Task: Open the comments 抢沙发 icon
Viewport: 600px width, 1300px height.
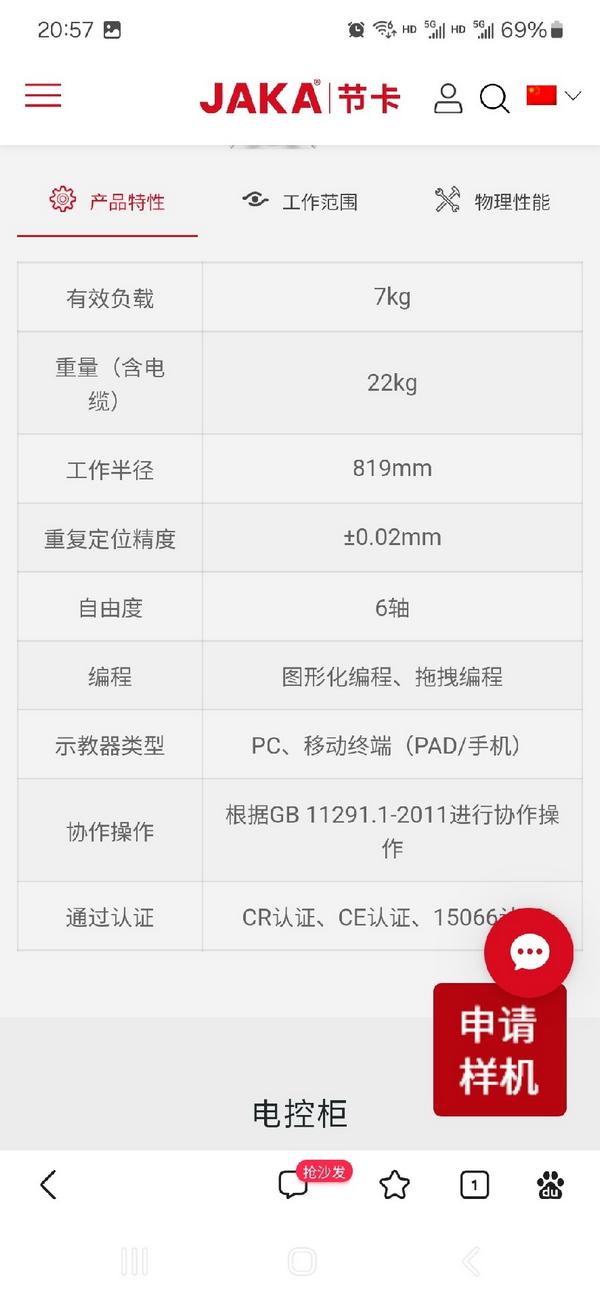Action: click(294, 1185)
